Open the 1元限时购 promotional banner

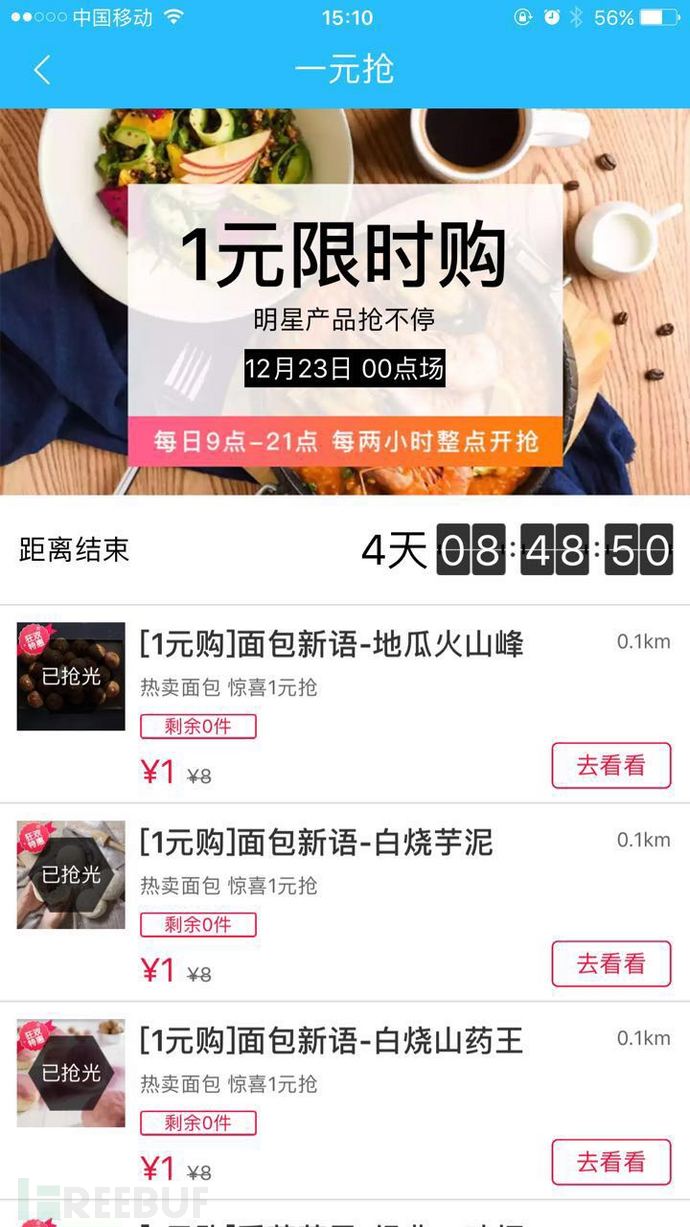(x=345, y=300)
